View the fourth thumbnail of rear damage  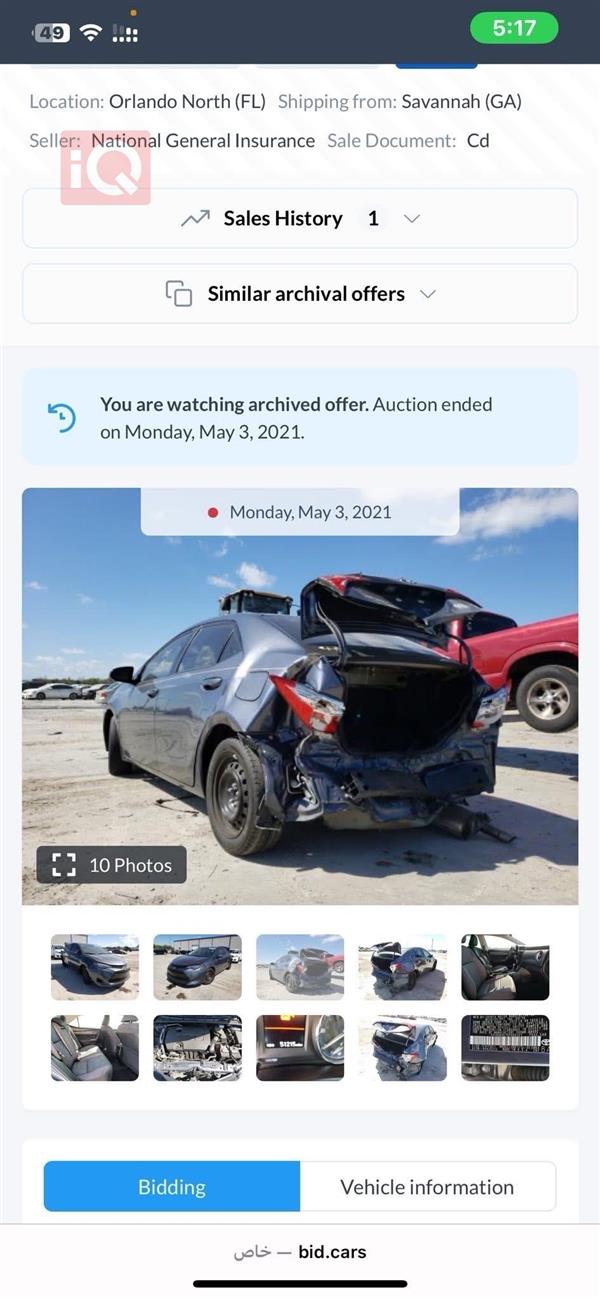[402, 967]
